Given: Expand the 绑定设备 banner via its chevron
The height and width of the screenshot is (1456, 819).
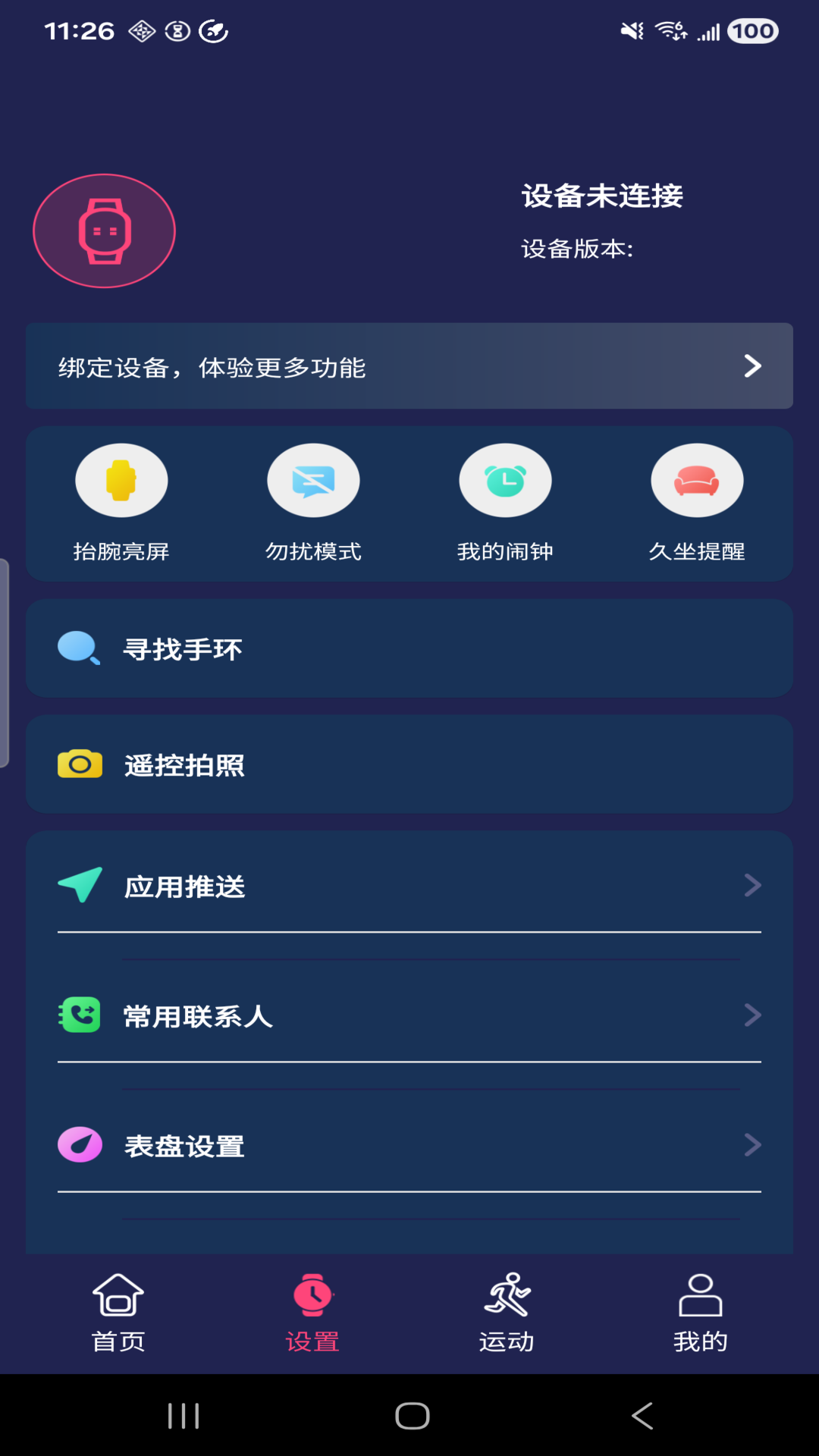Looking at the screenshot, I should click(x=752, y=366).
